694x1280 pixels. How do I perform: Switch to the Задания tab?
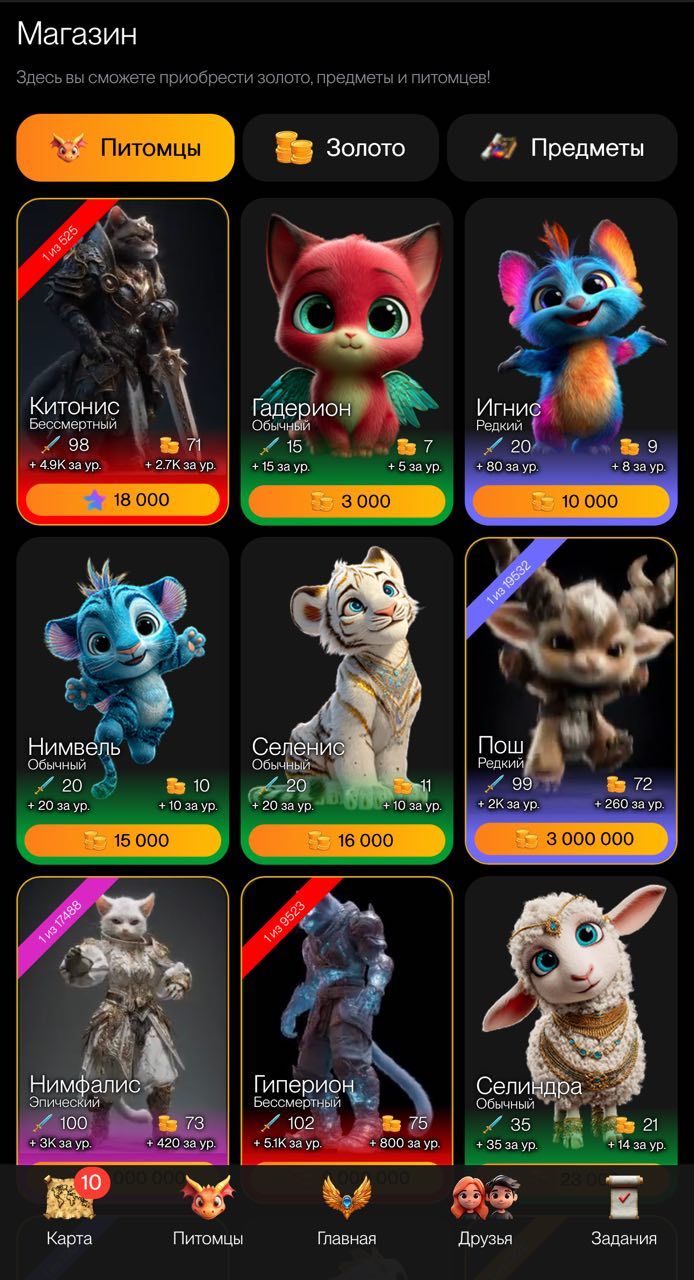click(x=624, y=1212)
